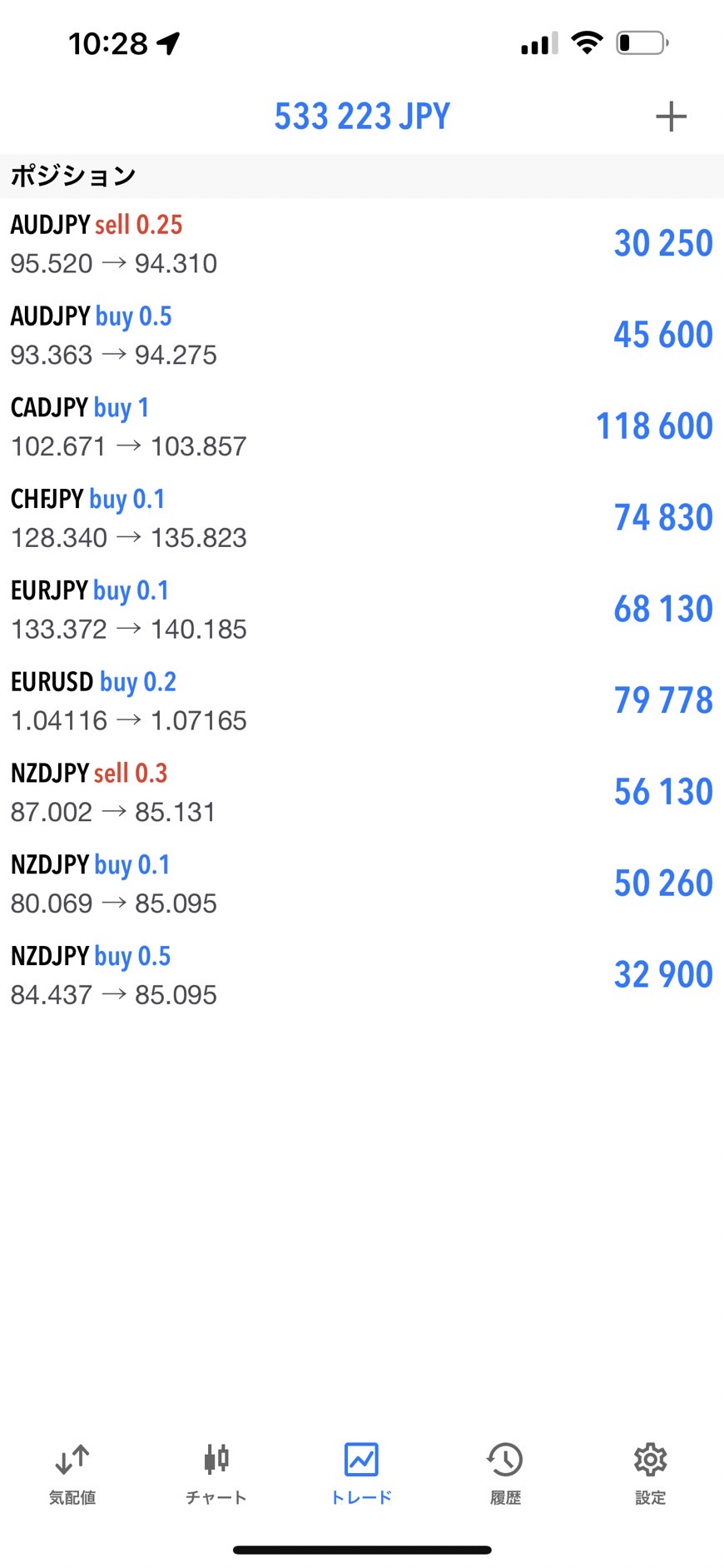The image size is (724, 1568).
Task: Tap the plus icon for new order
Action: pyautogui.click(x=671, y=117)
